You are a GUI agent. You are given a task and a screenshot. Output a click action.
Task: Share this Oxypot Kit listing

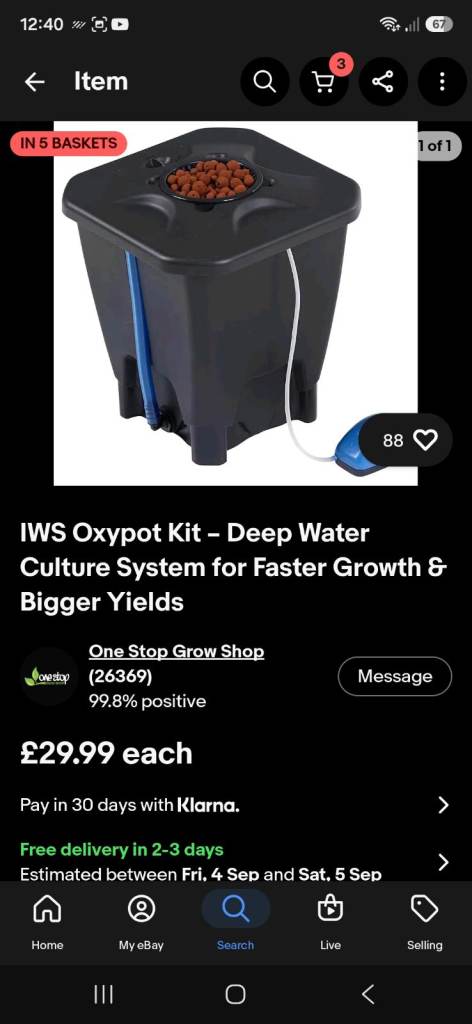click(x=383, y=82)
